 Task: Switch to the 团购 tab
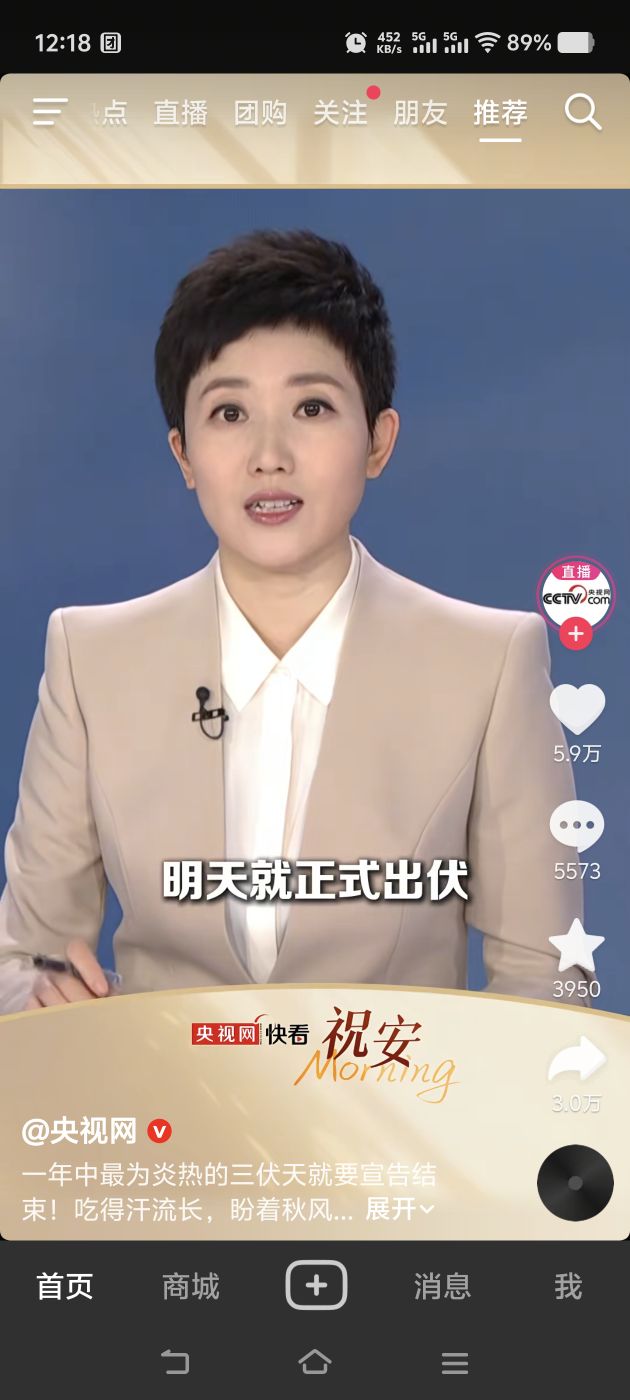point(260,113)
